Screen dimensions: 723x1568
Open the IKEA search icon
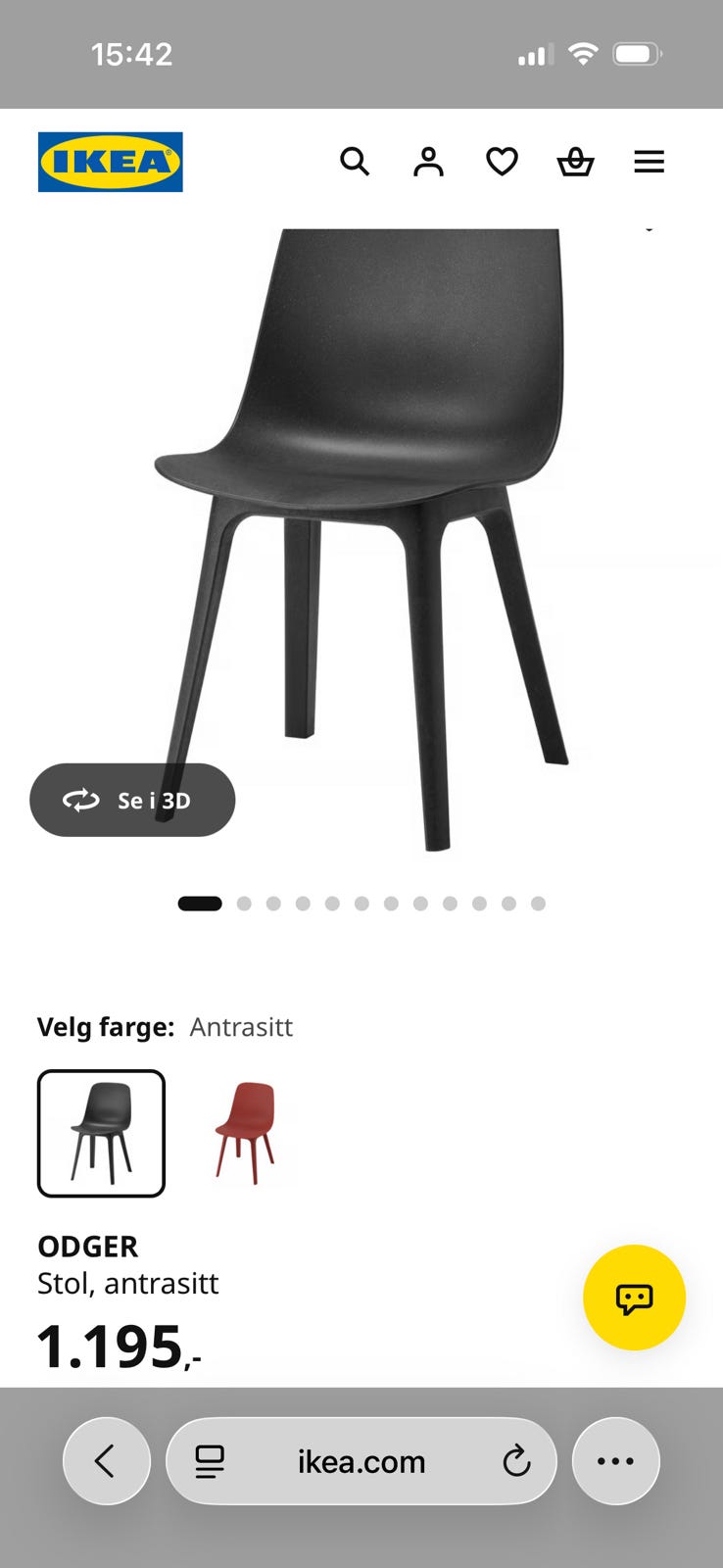pos(355,162)
